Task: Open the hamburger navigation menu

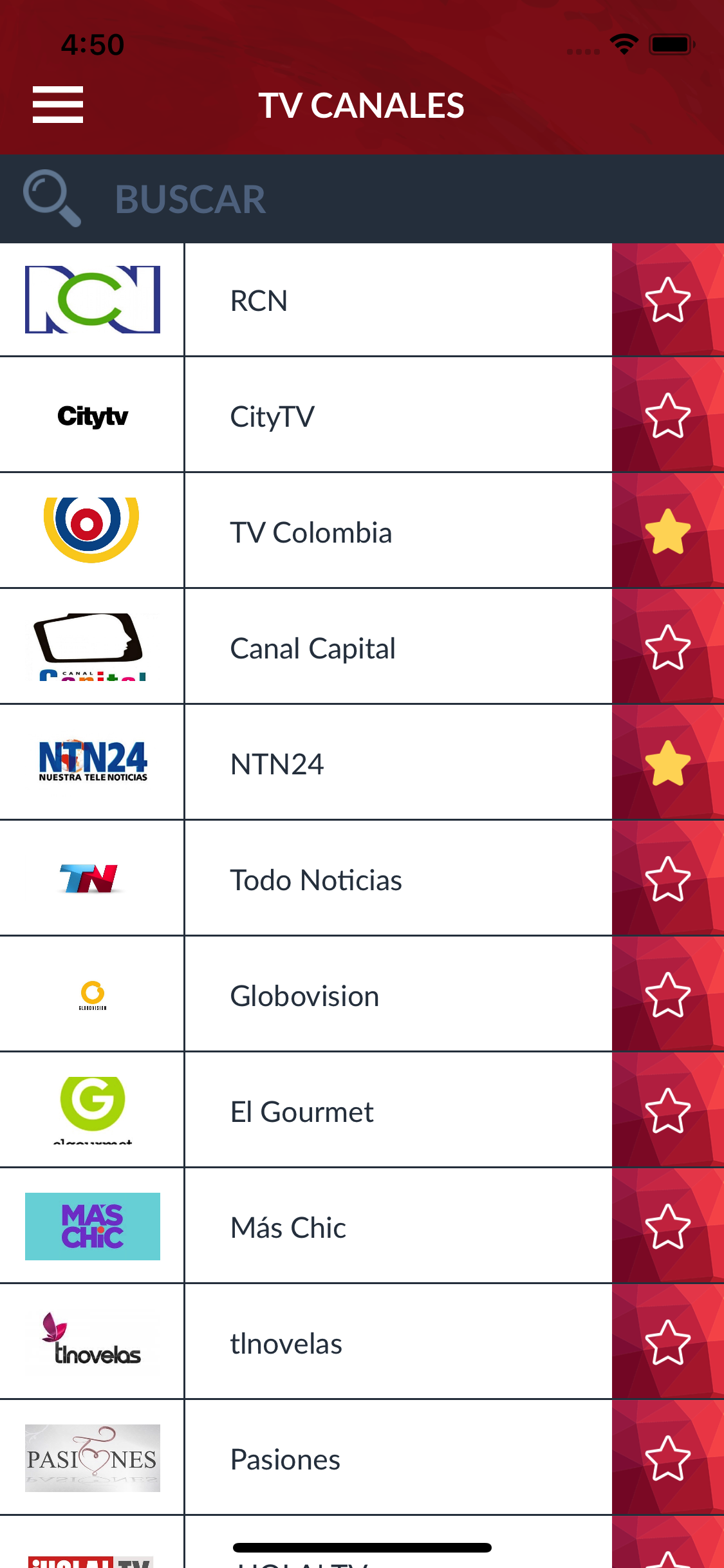Action: (57, 105)
